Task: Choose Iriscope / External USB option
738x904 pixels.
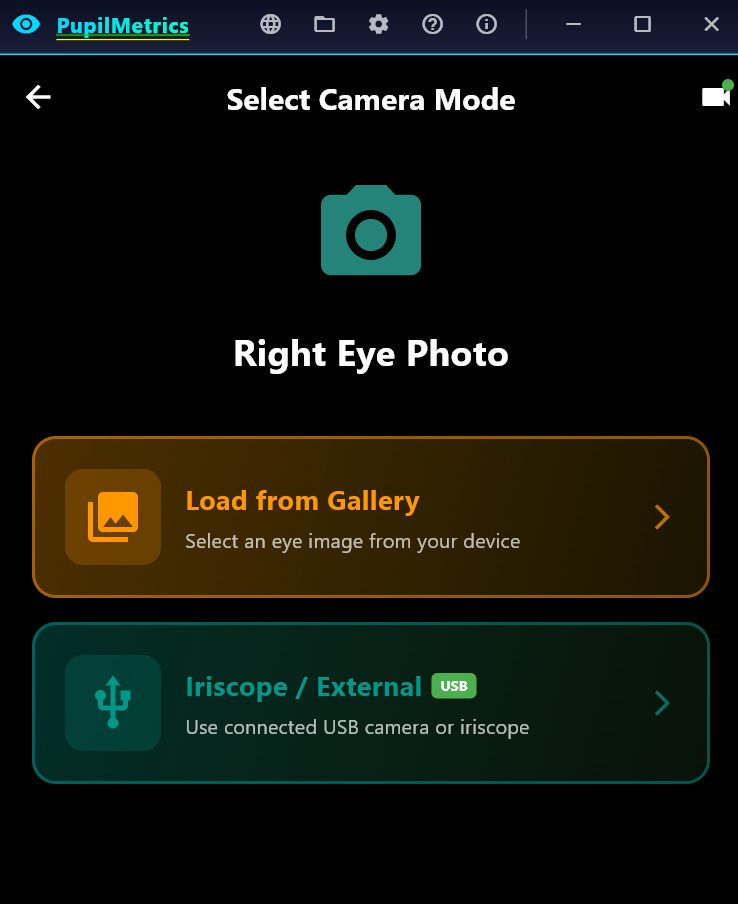Action: tap(370, 703)
